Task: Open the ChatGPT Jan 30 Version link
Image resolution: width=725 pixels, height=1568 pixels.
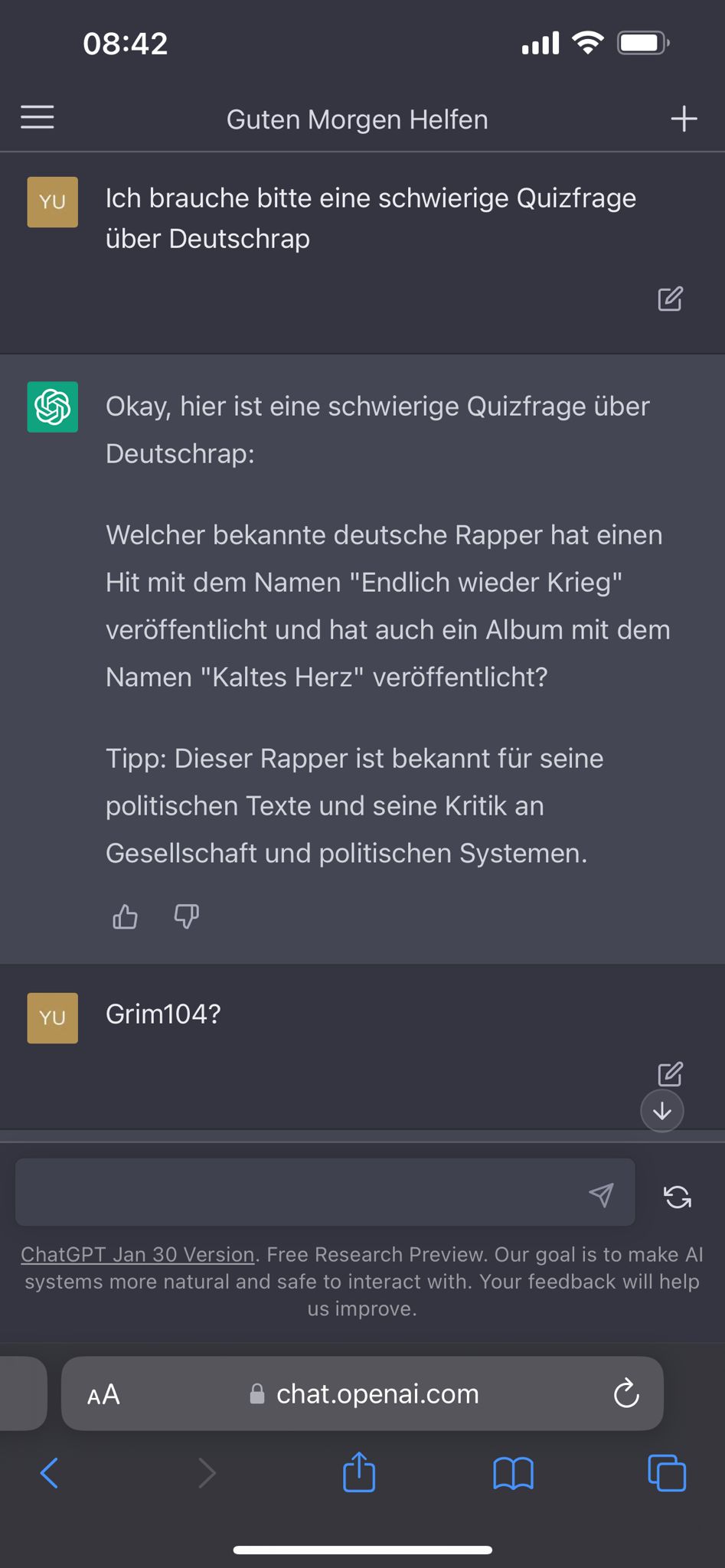Action: coord(138,1254)
